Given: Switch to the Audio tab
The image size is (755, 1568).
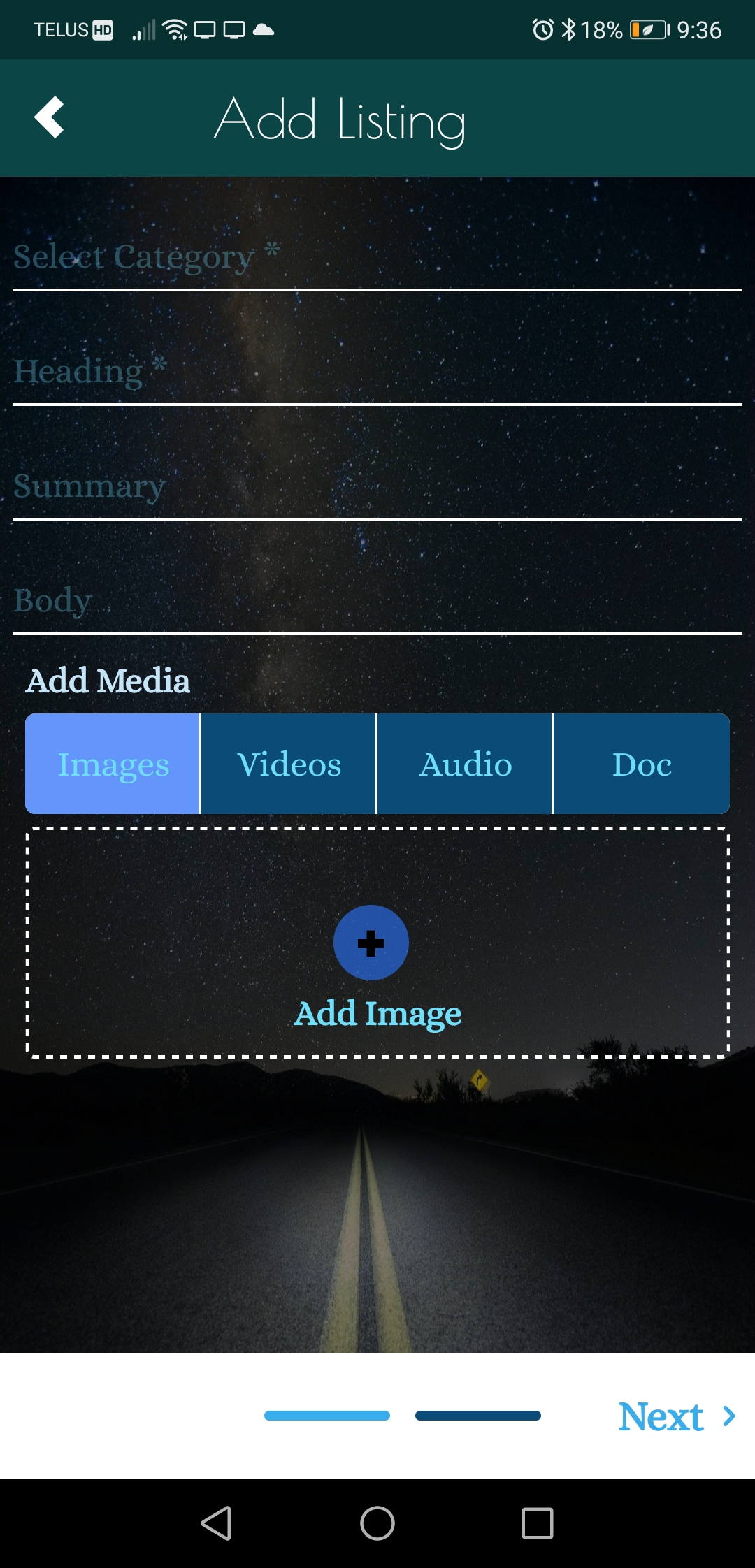Looking at the screenshot, I should (465, 764).
